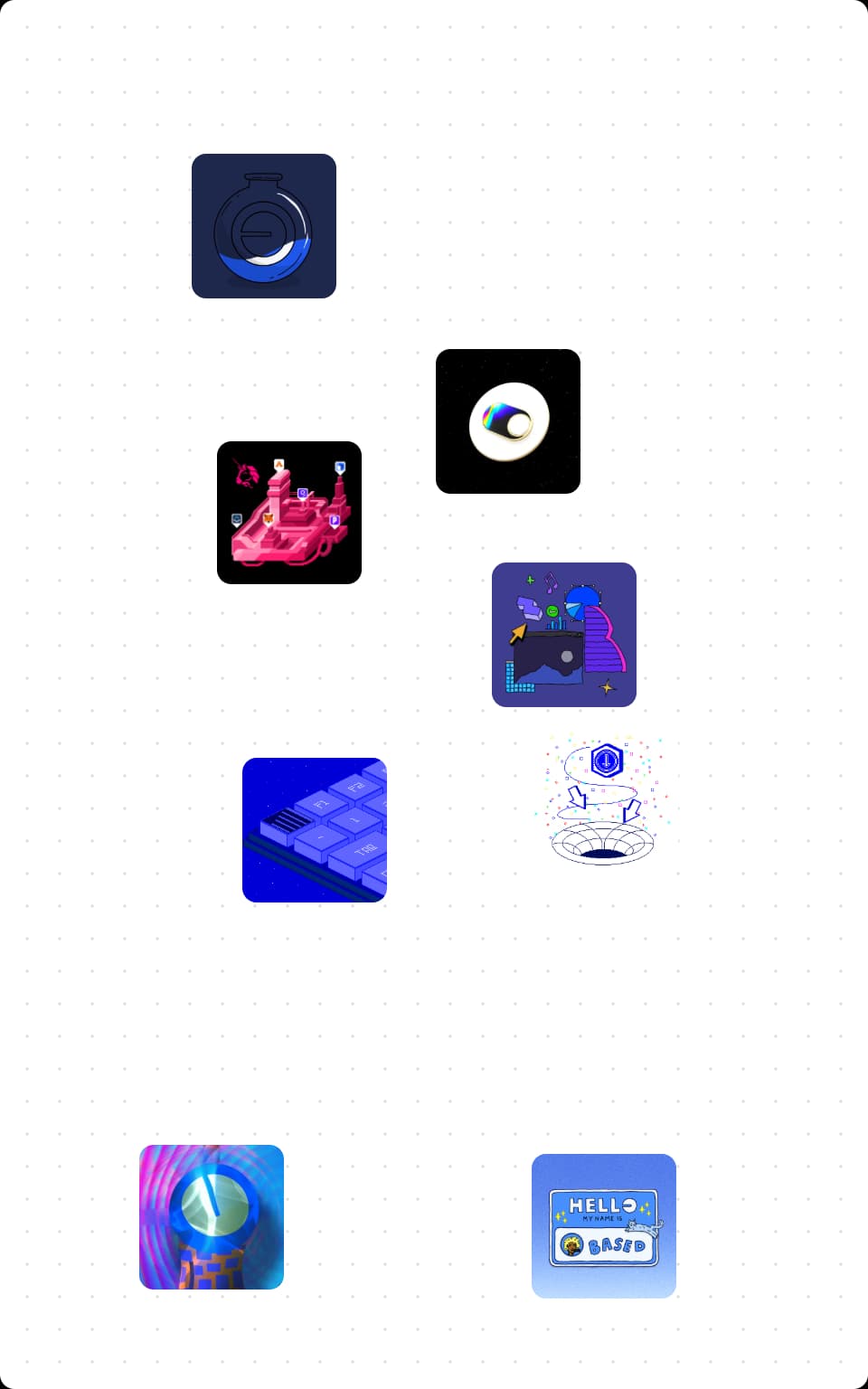View the blue keyboard keys artwork
This screenshot has width=868, height=1389.
pos(315,830)
